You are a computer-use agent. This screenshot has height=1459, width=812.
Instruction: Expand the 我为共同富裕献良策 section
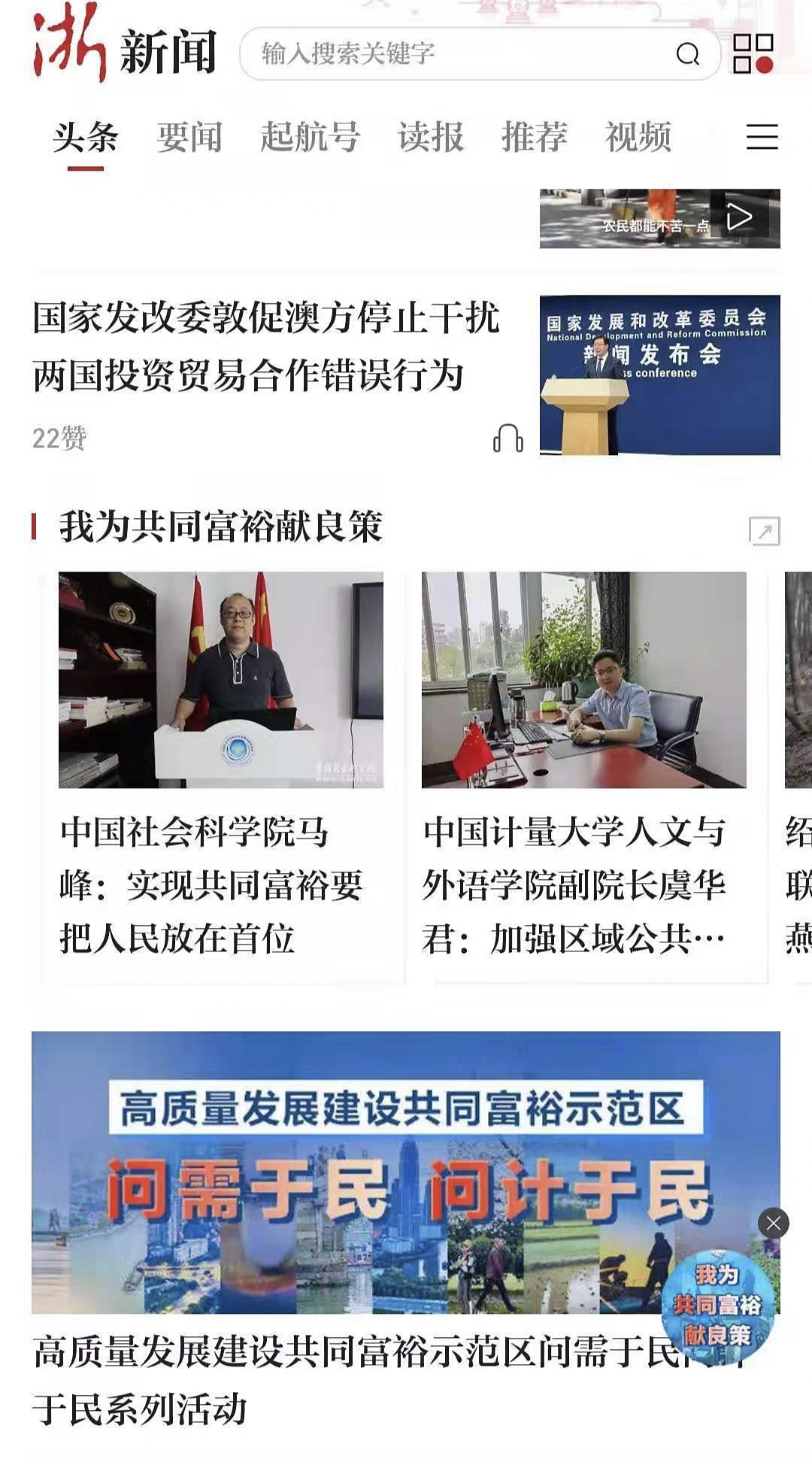pos(764,531)
